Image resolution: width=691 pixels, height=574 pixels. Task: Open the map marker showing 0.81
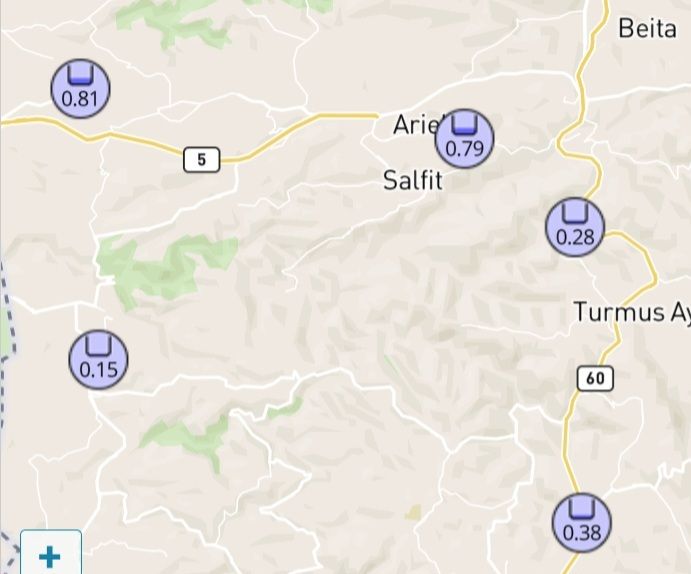tap(80, 88)
